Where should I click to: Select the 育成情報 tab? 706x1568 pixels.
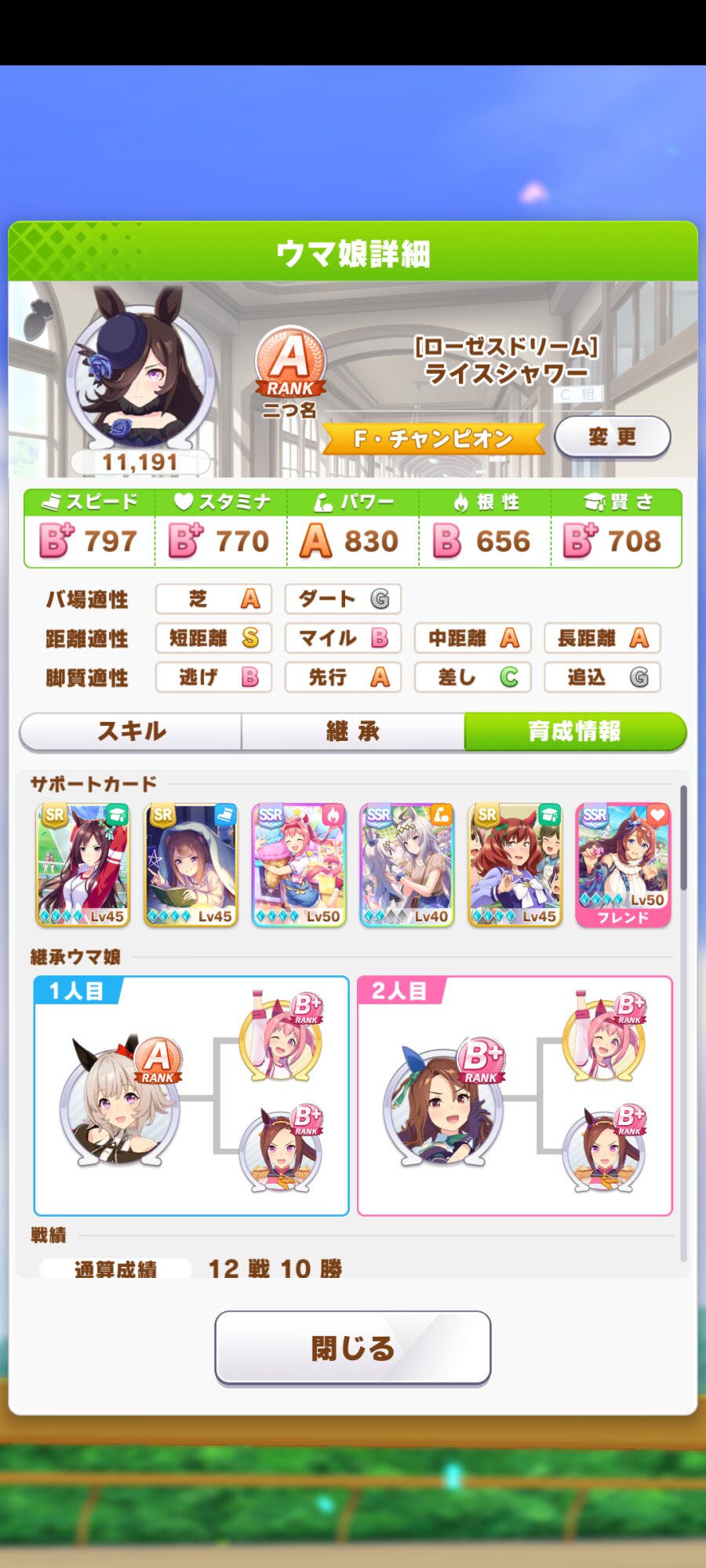point(575,731)
